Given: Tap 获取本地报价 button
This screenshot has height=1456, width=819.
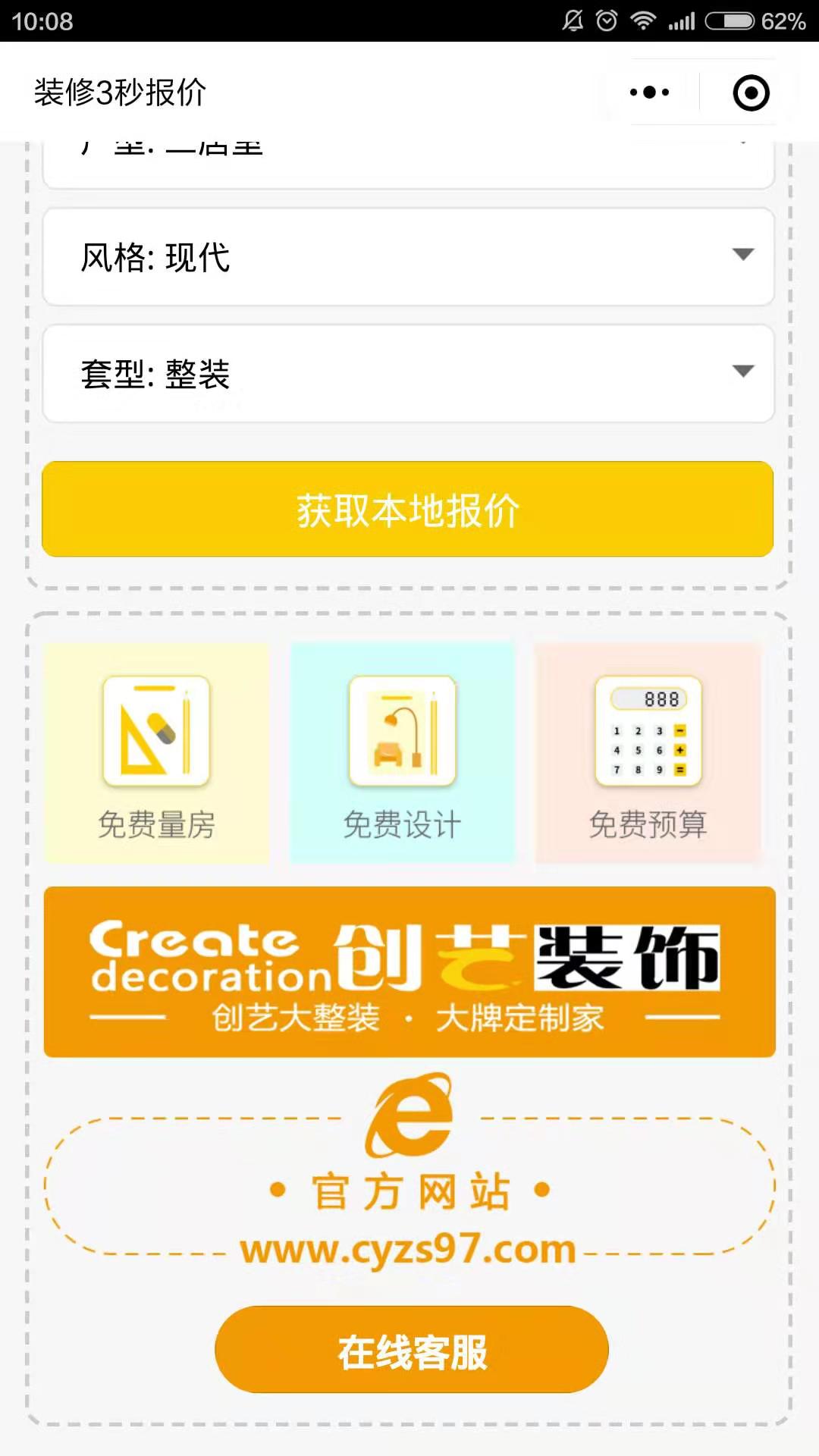Looking at the screenshot, I should (408, 510).
